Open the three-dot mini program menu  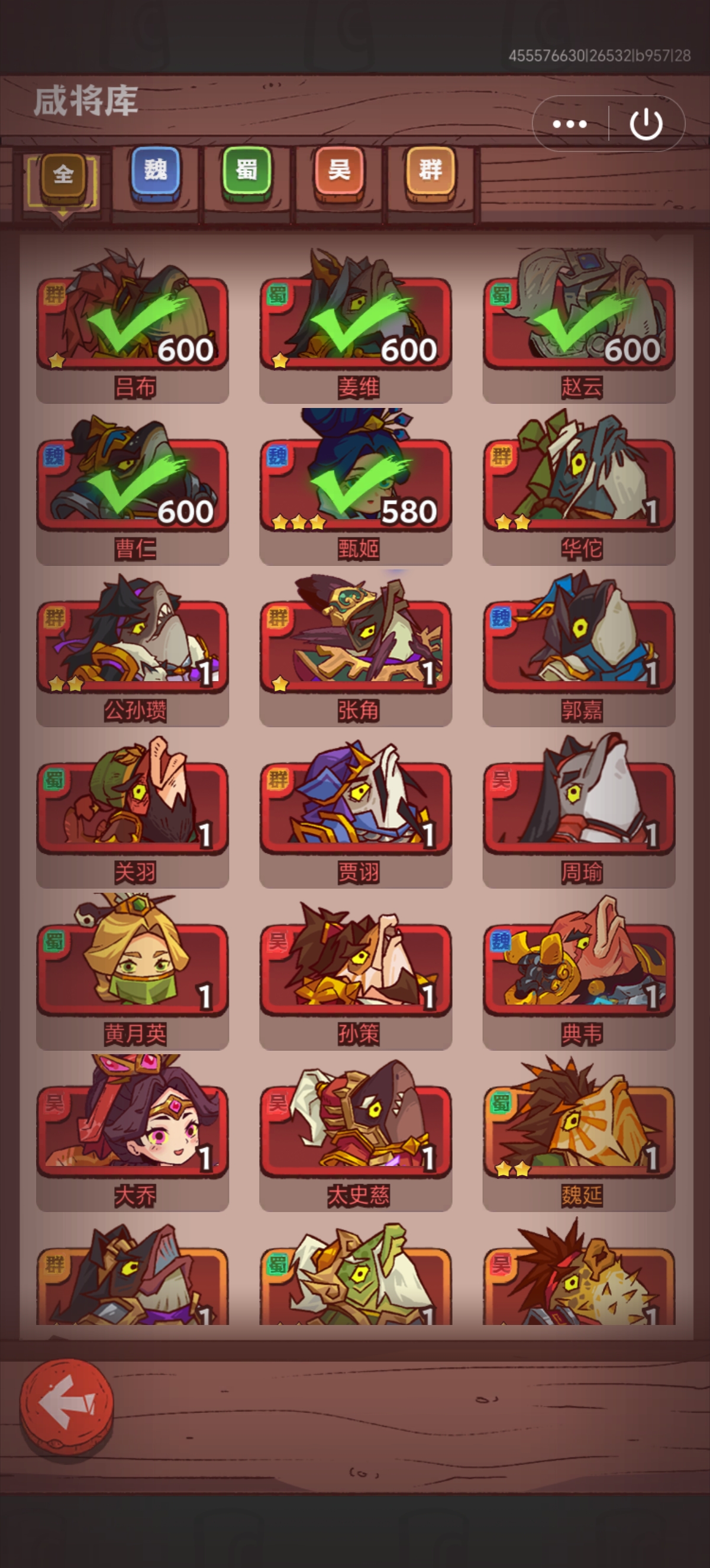coord(569,124)
